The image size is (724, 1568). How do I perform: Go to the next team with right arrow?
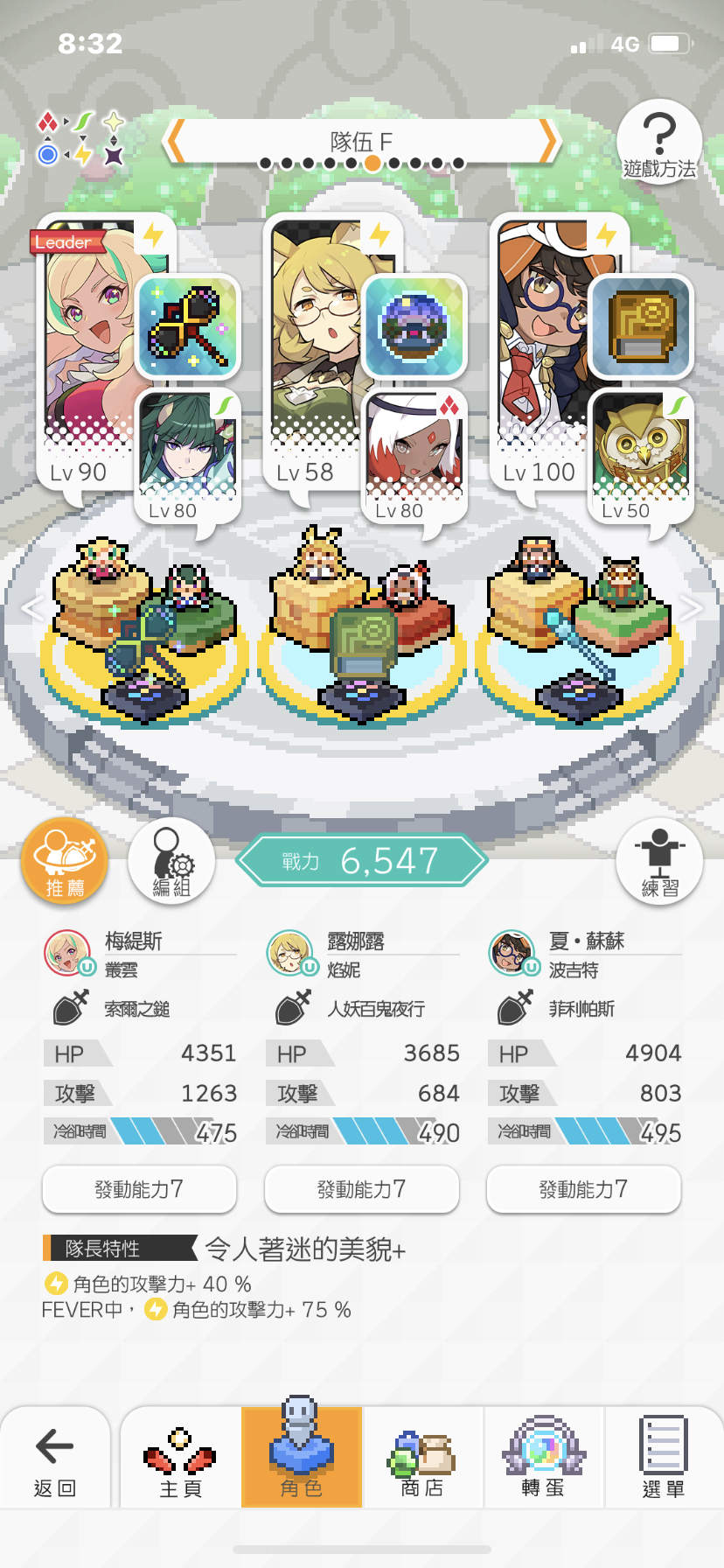coord(548,142)
